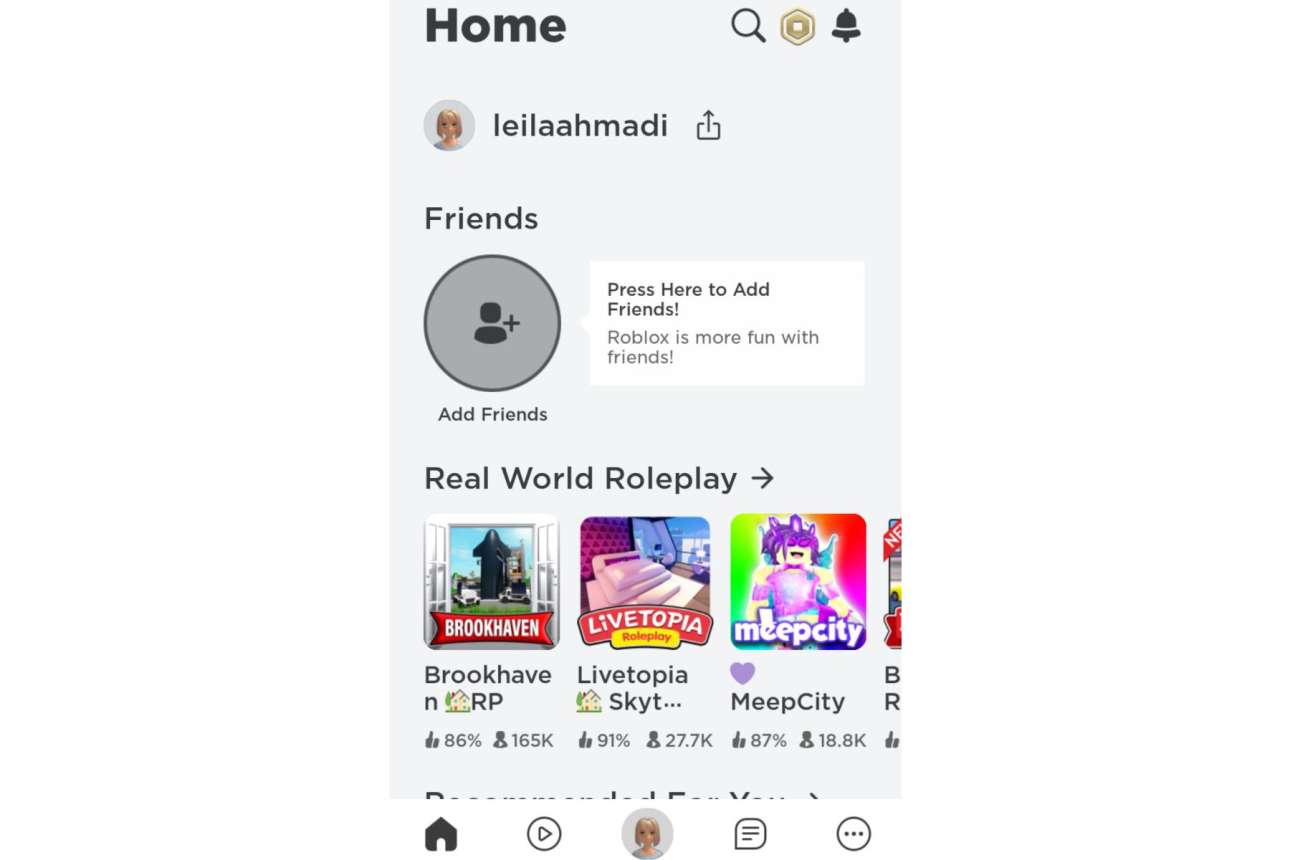1290x860 pixels.
Task: Open leilaahmadi's profile avatar
Action: [x=449, y=126]
